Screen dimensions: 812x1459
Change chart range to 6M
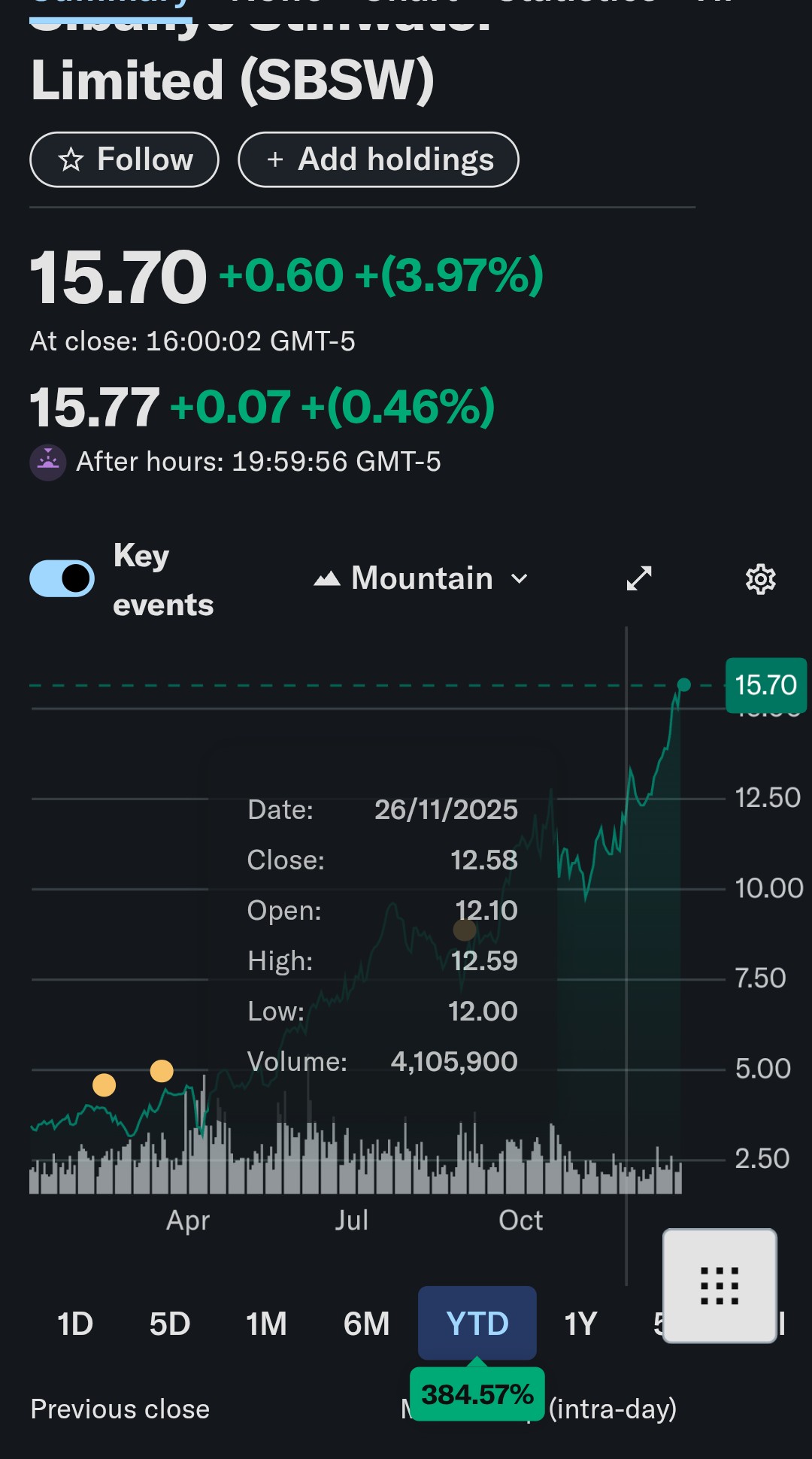point(366,1324)
